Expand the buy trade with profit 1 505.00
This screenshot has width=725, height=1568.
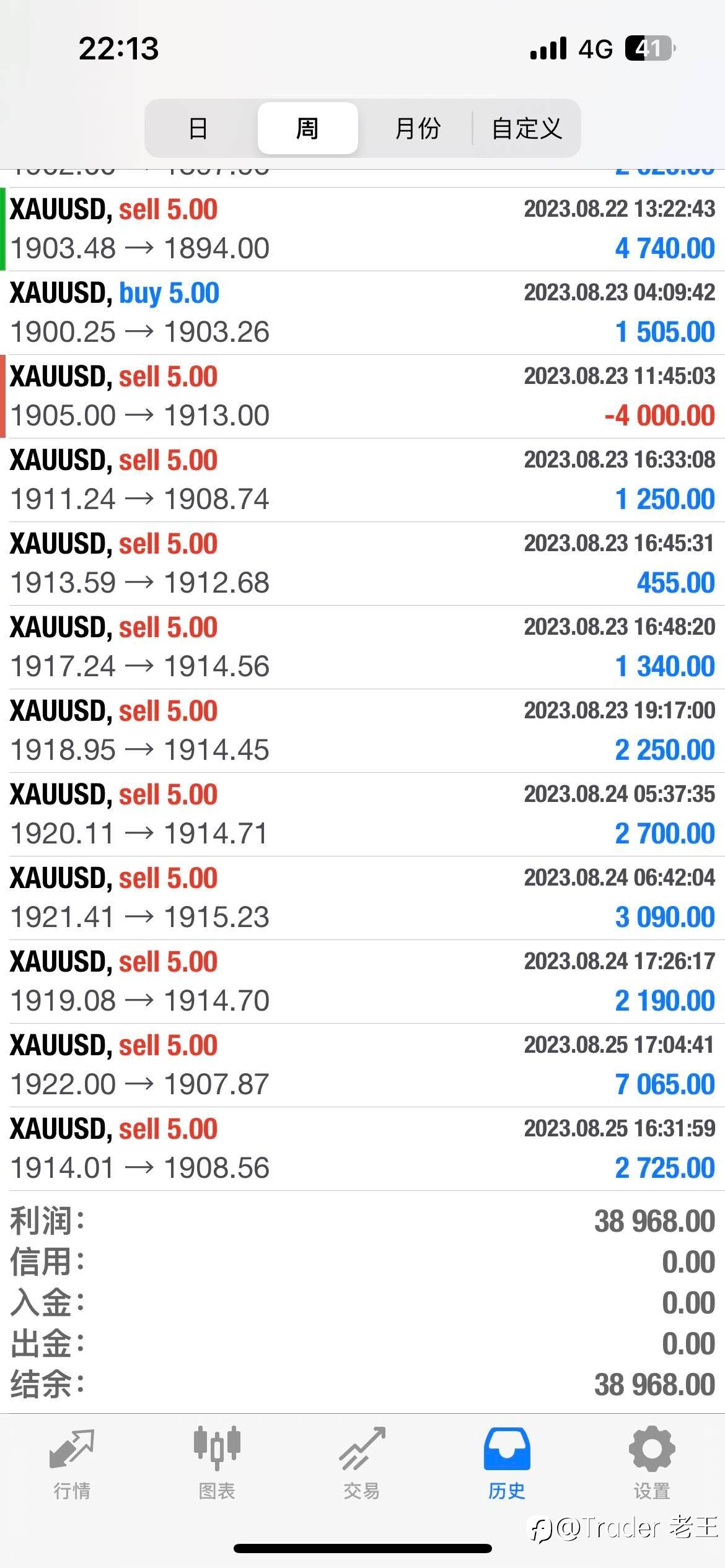[x=362, y=313]
